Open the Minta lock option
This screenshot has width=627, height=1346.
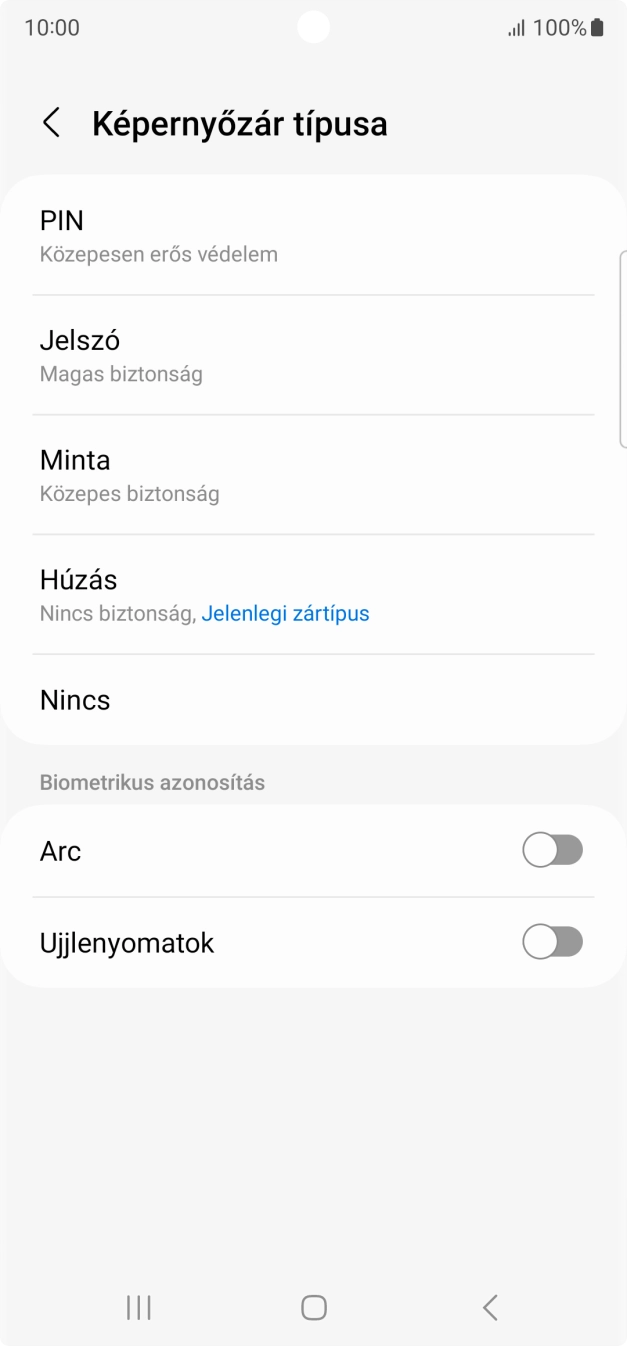tap(313, 475)
